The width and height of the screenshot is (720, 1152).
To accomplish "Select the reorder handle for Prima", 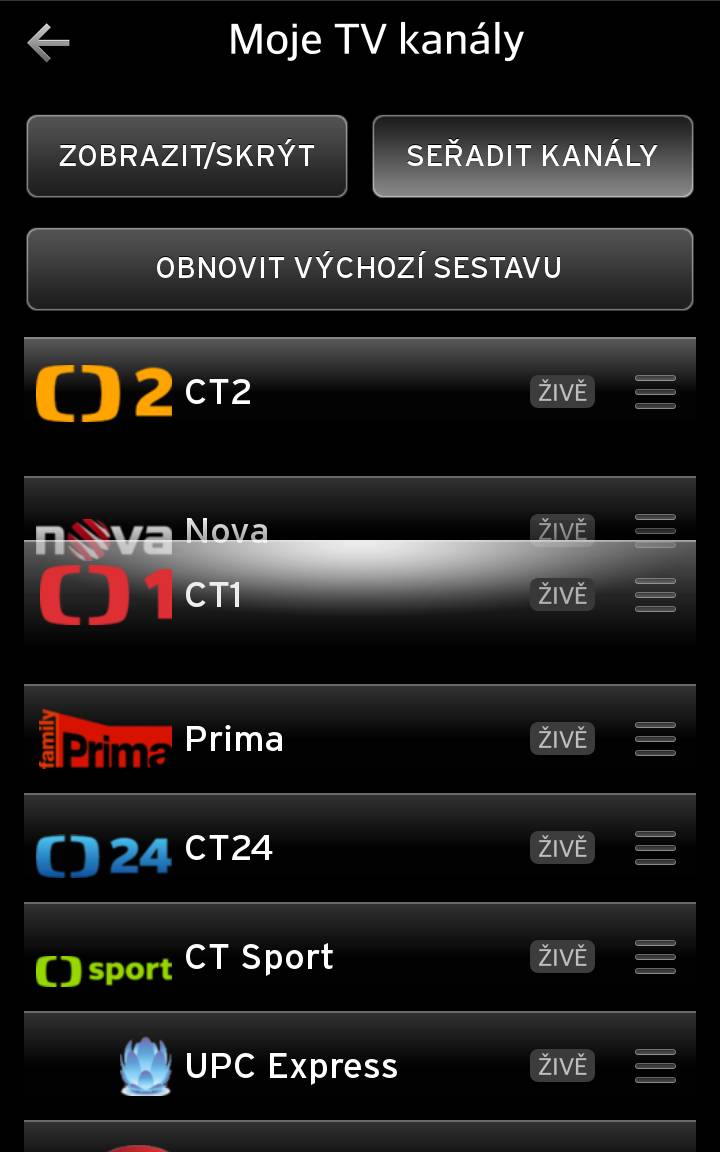I will point(655,738).
